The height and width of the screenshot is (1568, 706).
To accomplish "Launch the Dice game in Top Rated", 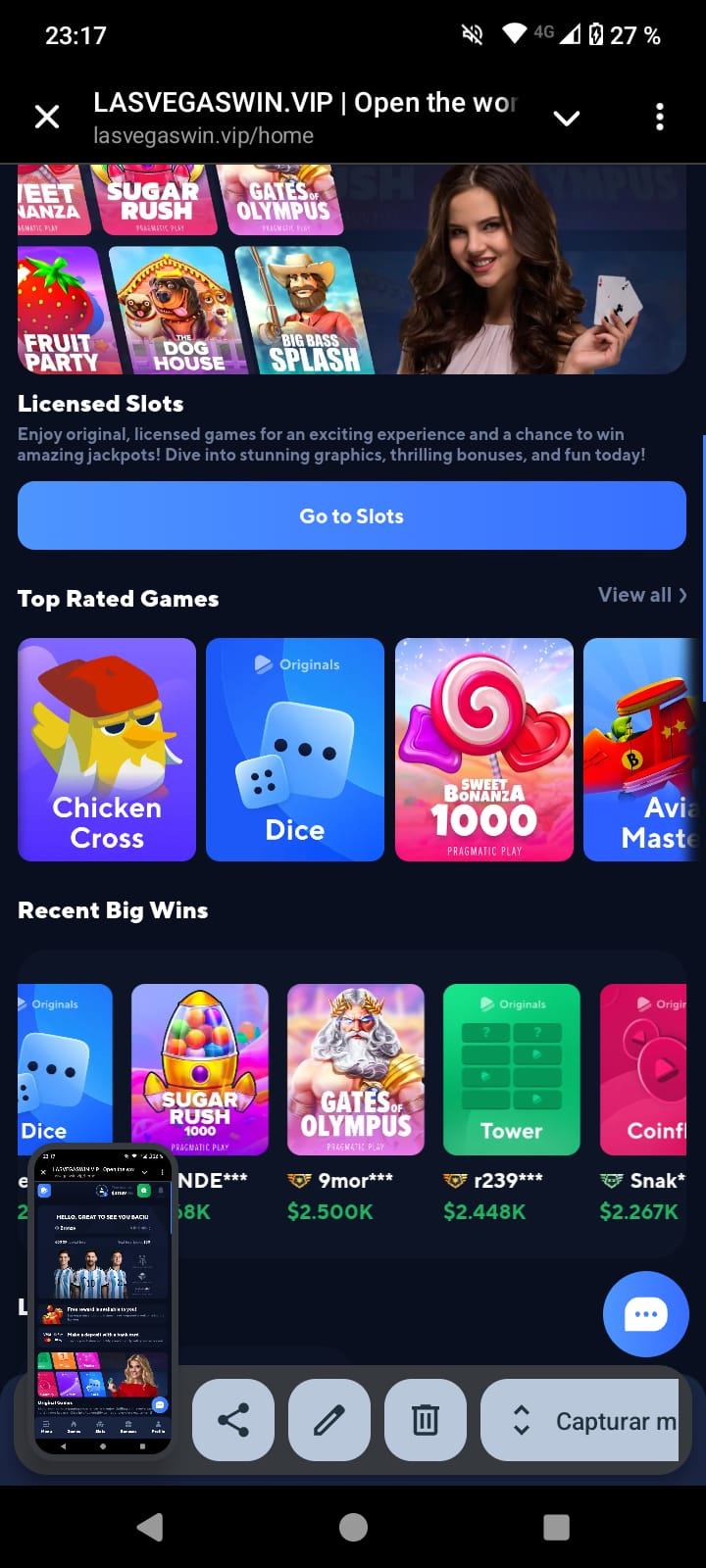I will pos(295,750).
